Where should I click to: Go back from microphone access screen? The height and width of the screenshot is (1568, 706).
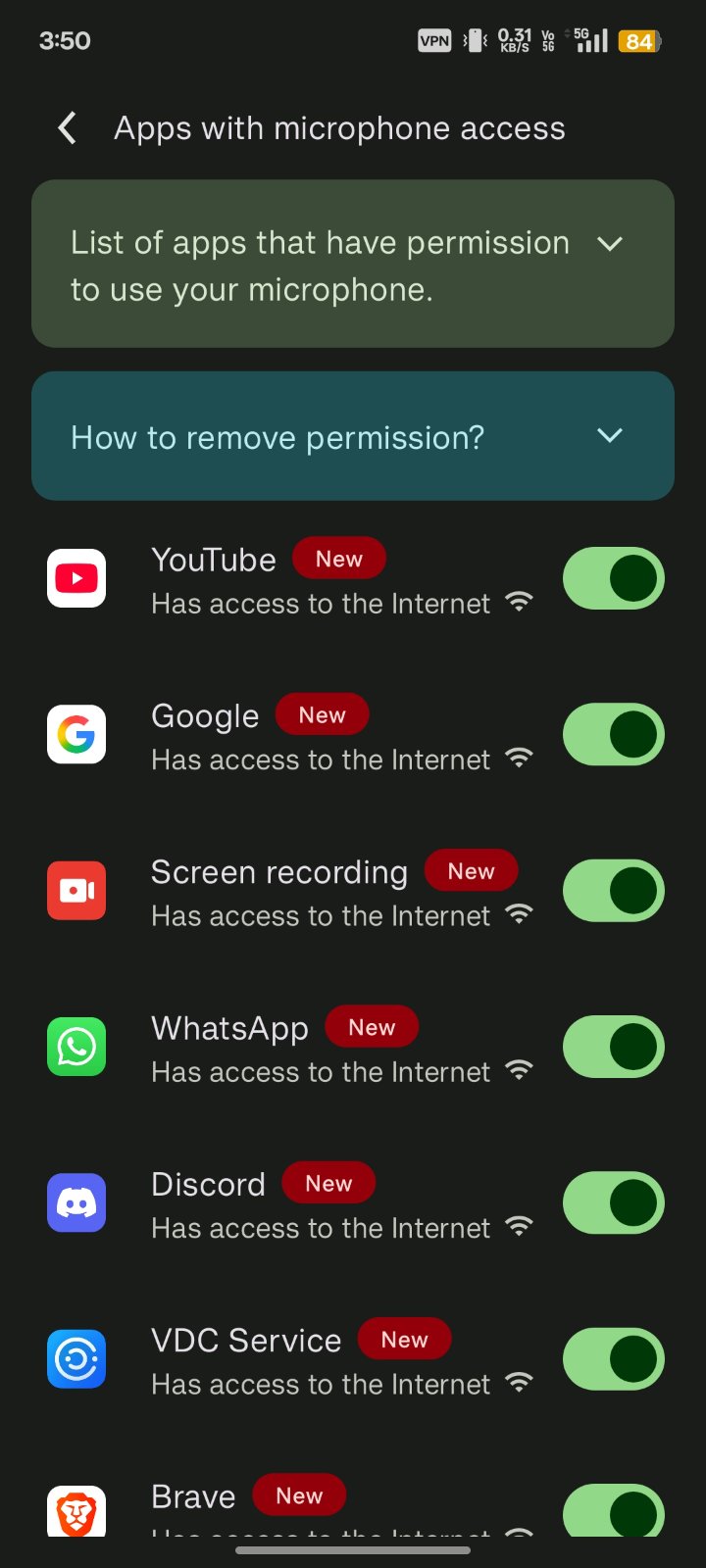[67, 128]
